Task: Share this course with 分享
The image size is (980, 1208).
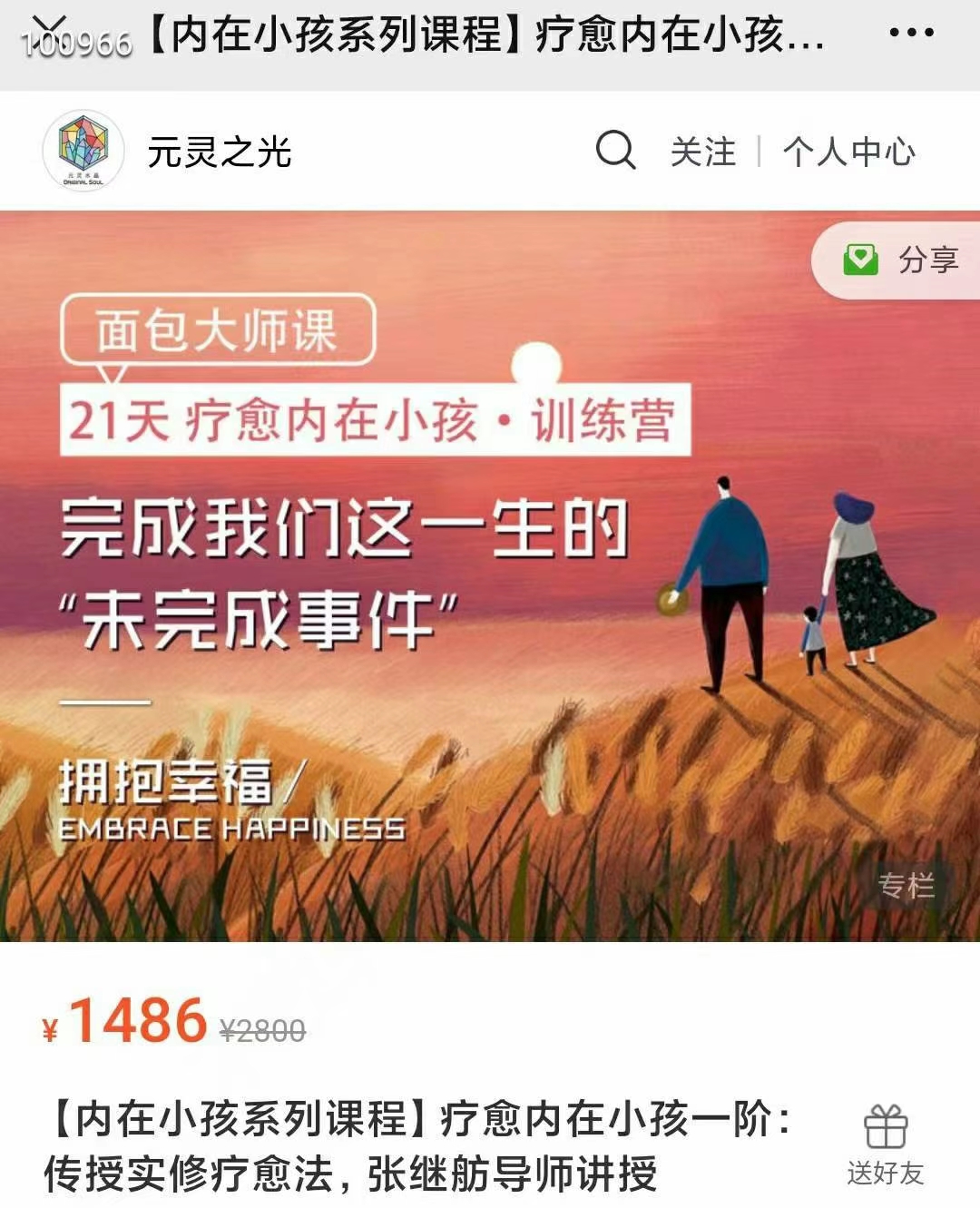Action: 903,260
